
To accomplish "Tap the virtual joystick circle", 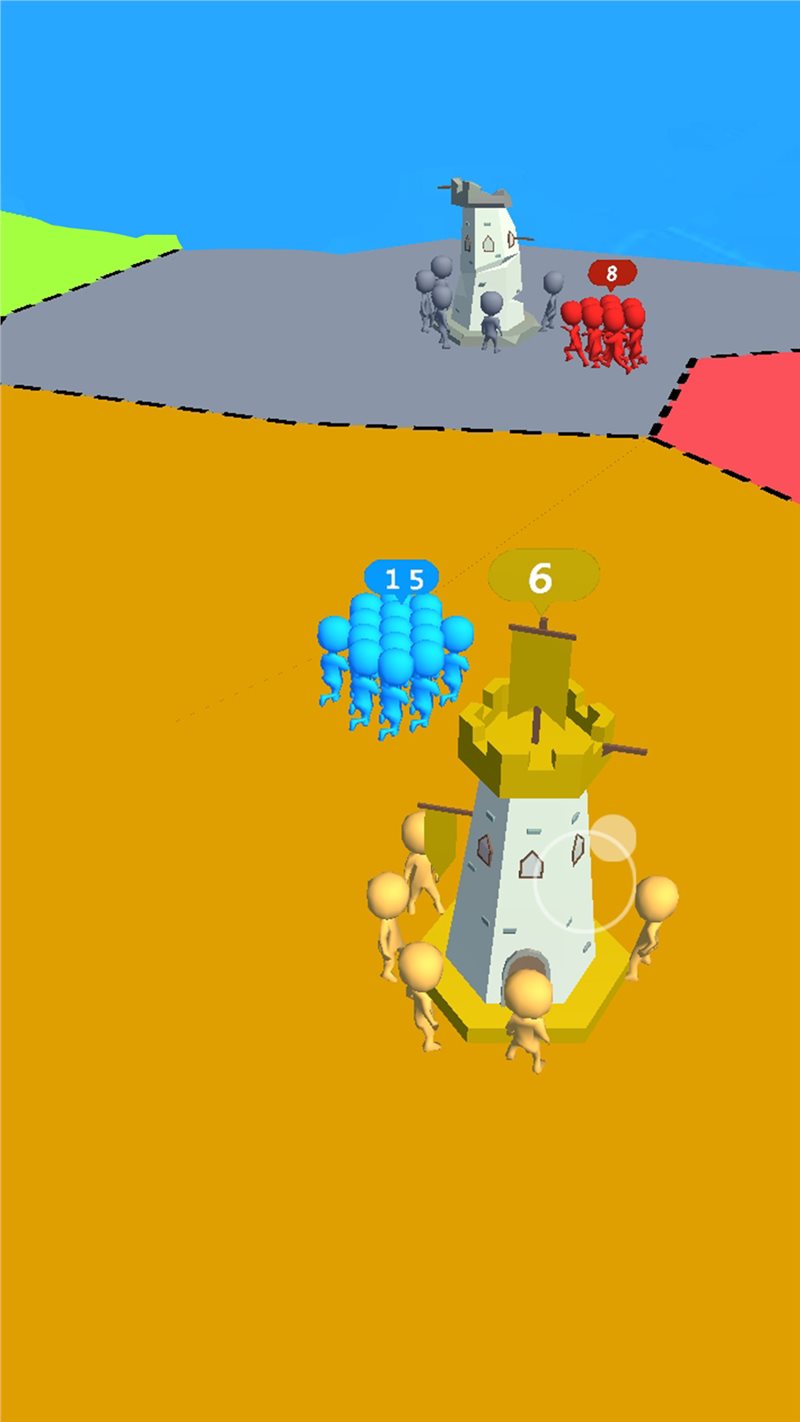I will [x=585, y=880].
